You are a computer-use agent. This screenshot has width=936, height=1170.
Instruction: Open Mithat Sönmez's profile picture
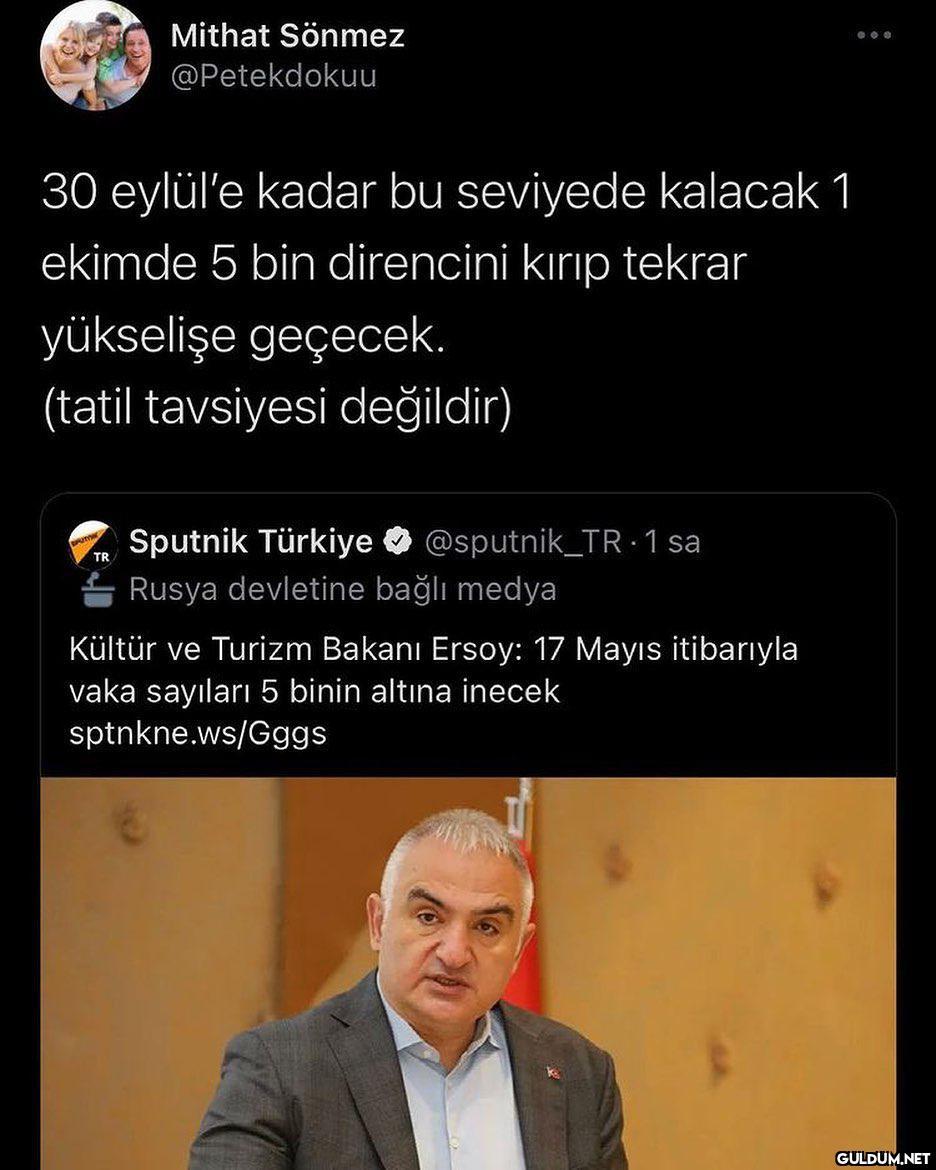point(95,55)
